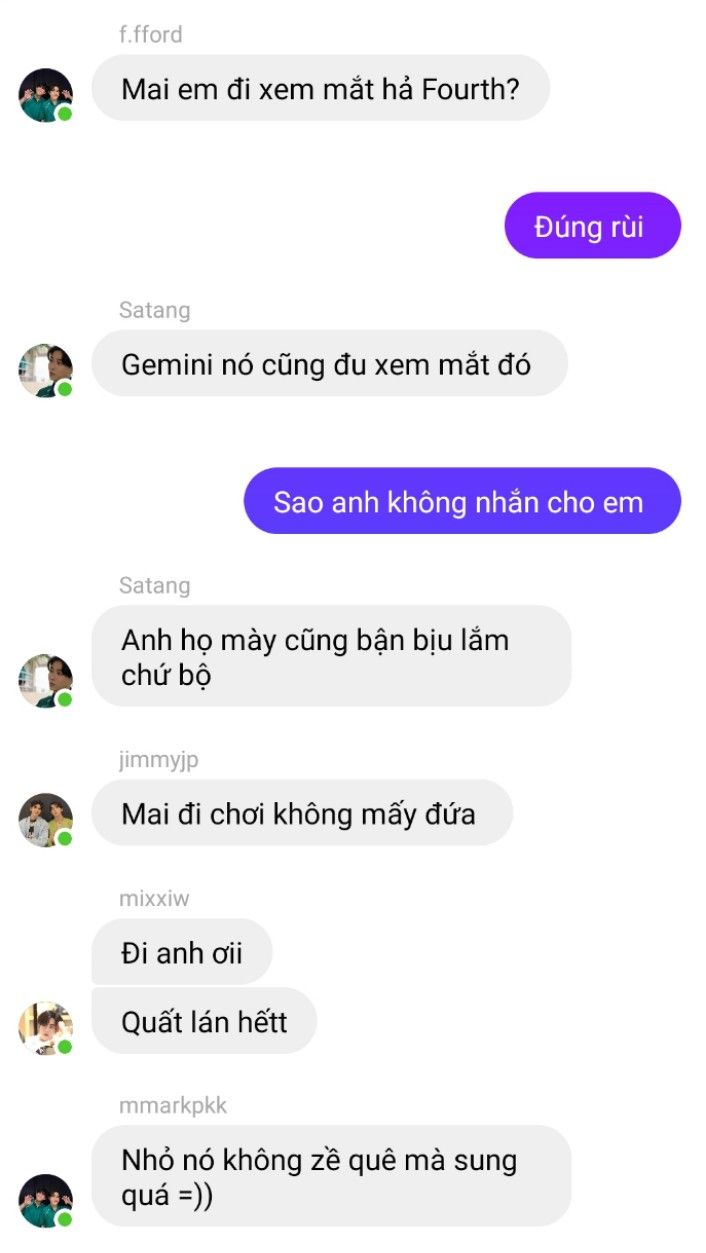Tap Satang's avatar beside "Anh họ mày" message
The width and height of the screenshot is (706, 1253).
(x=45, y=681)
